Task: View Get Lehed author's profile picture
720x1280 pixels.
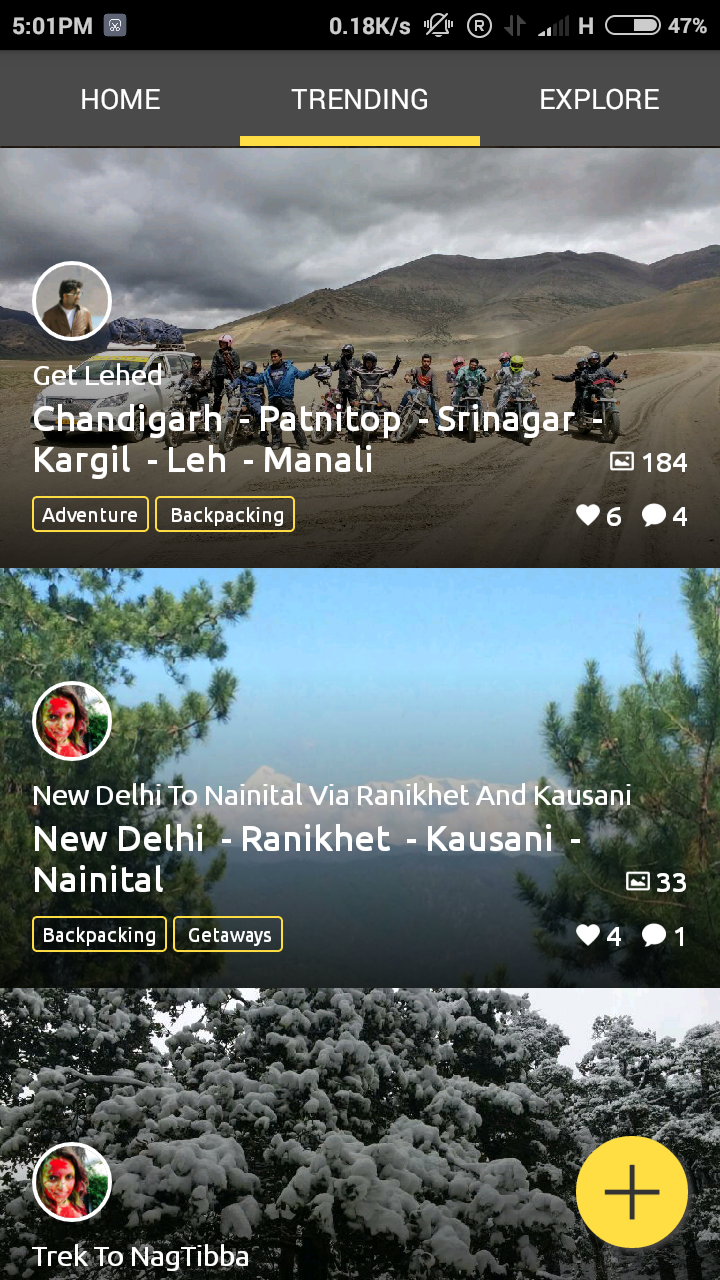Action: [x=72, y=301]
